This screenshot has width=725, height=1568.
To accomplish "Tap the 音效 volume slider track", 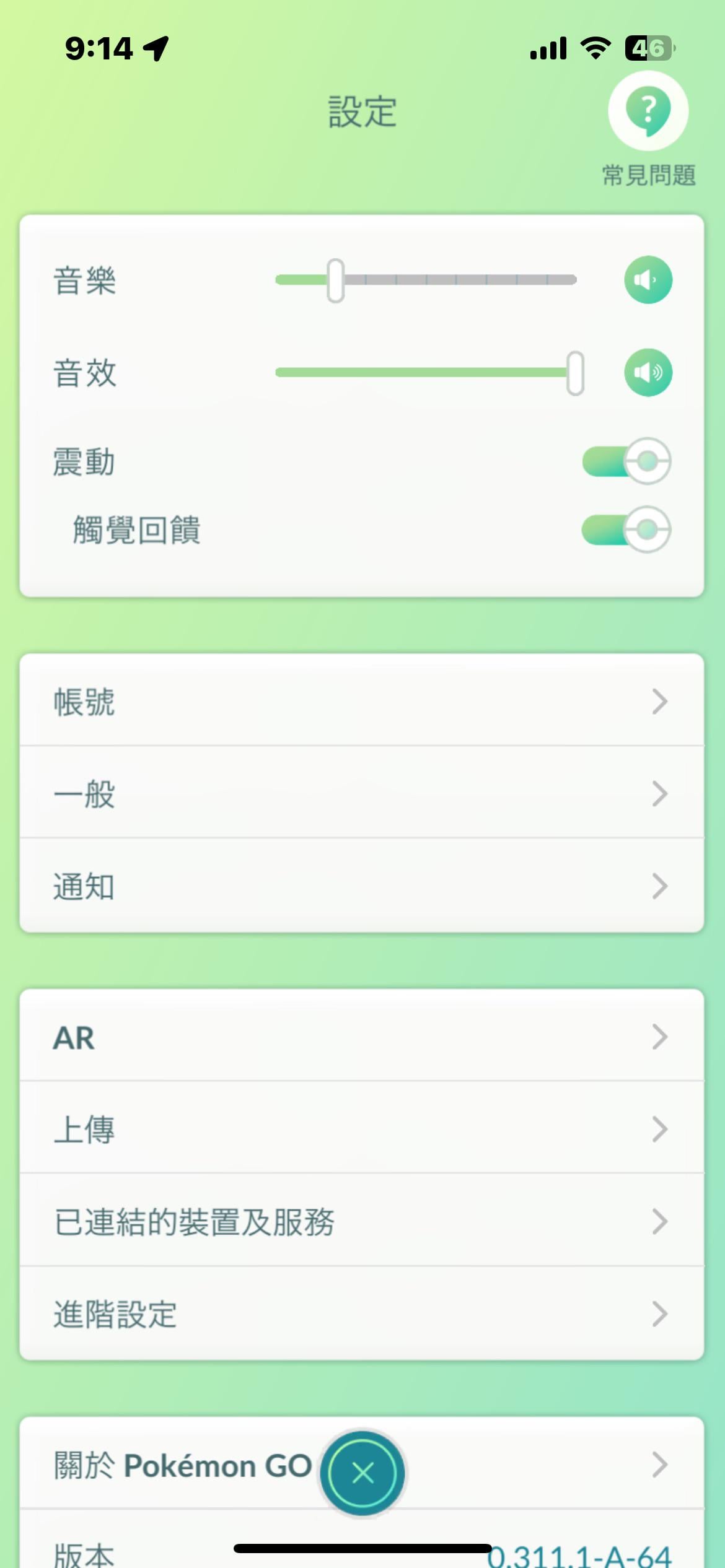I will (426, 372).
